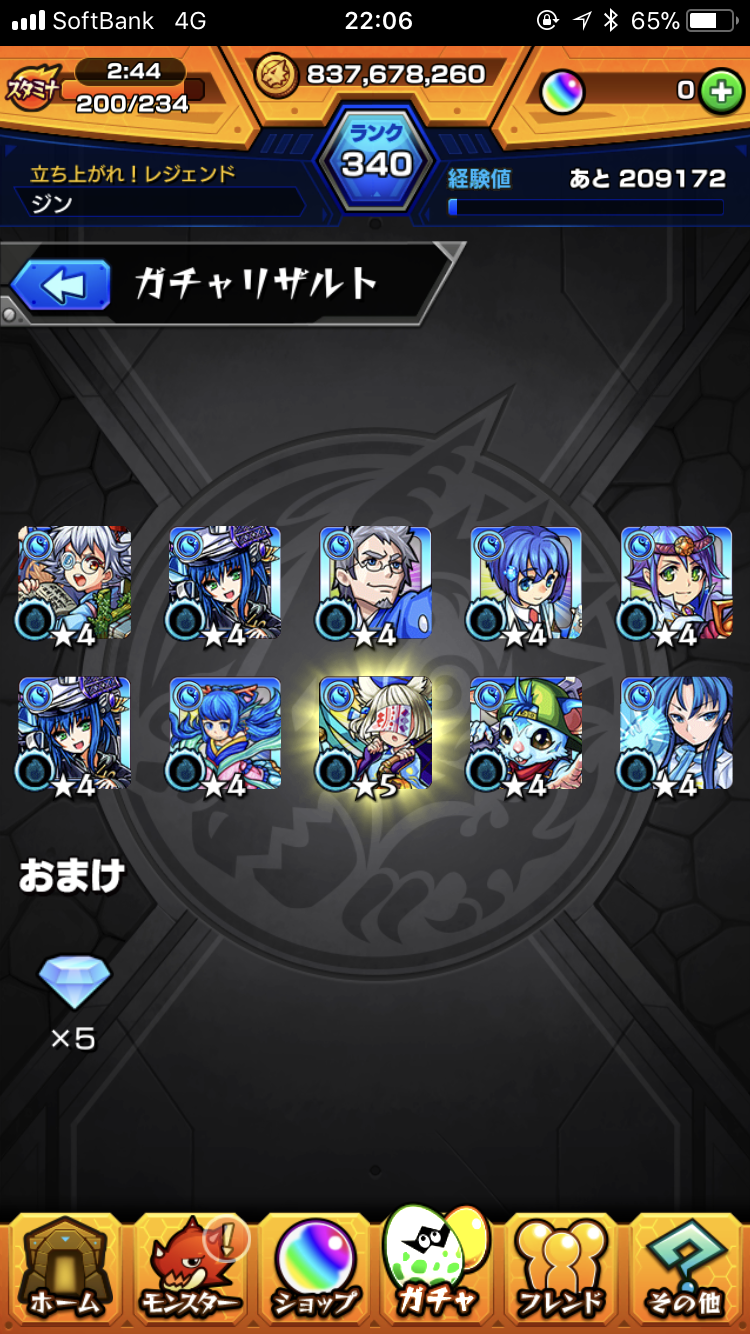Open the その他 menu tab
750x1334 pixels.
pyautogui.click(x=687, y=1266)
